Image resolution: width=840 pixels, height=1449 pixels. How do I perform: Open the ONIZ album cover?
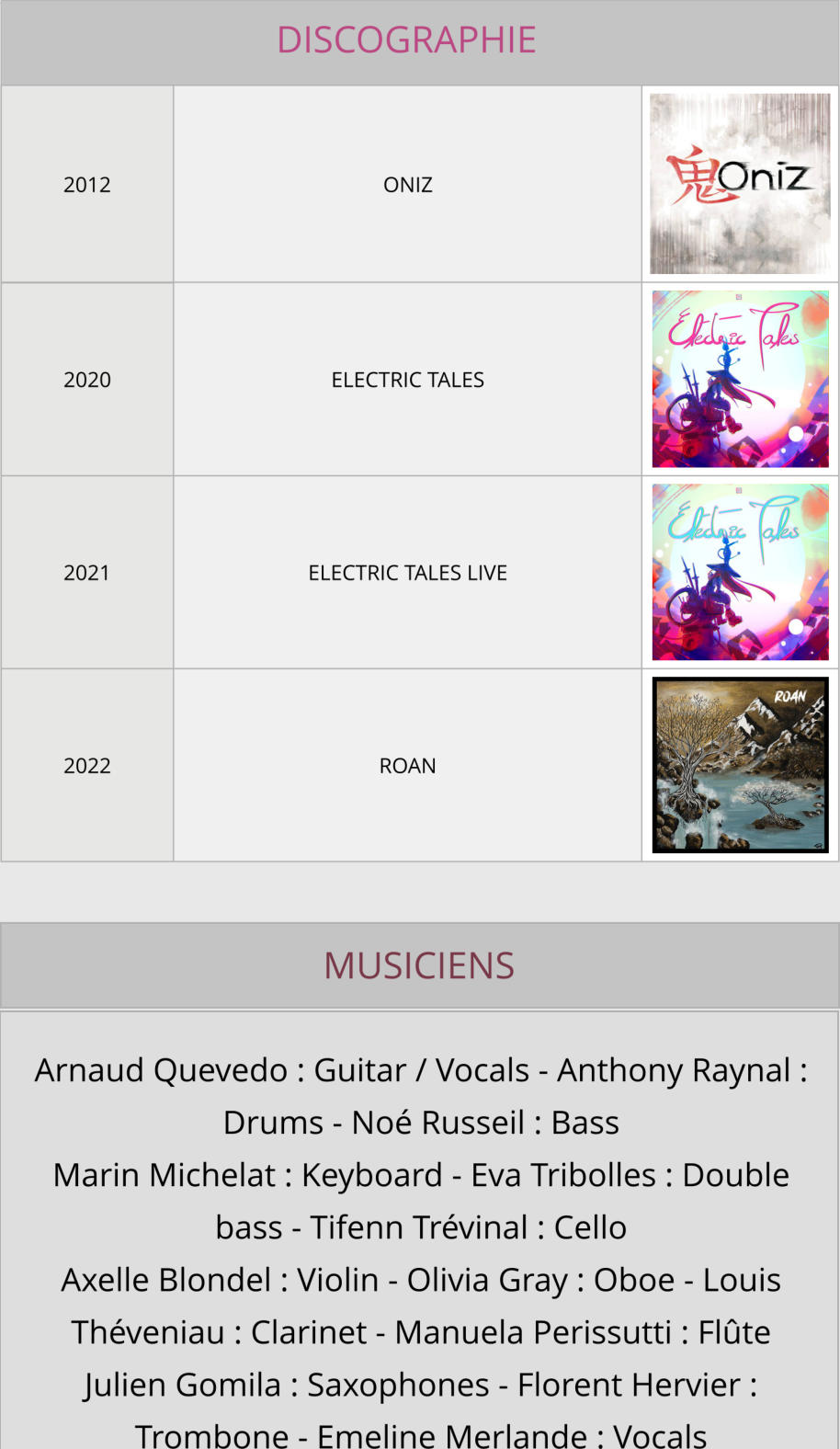[x=740, y=184]
